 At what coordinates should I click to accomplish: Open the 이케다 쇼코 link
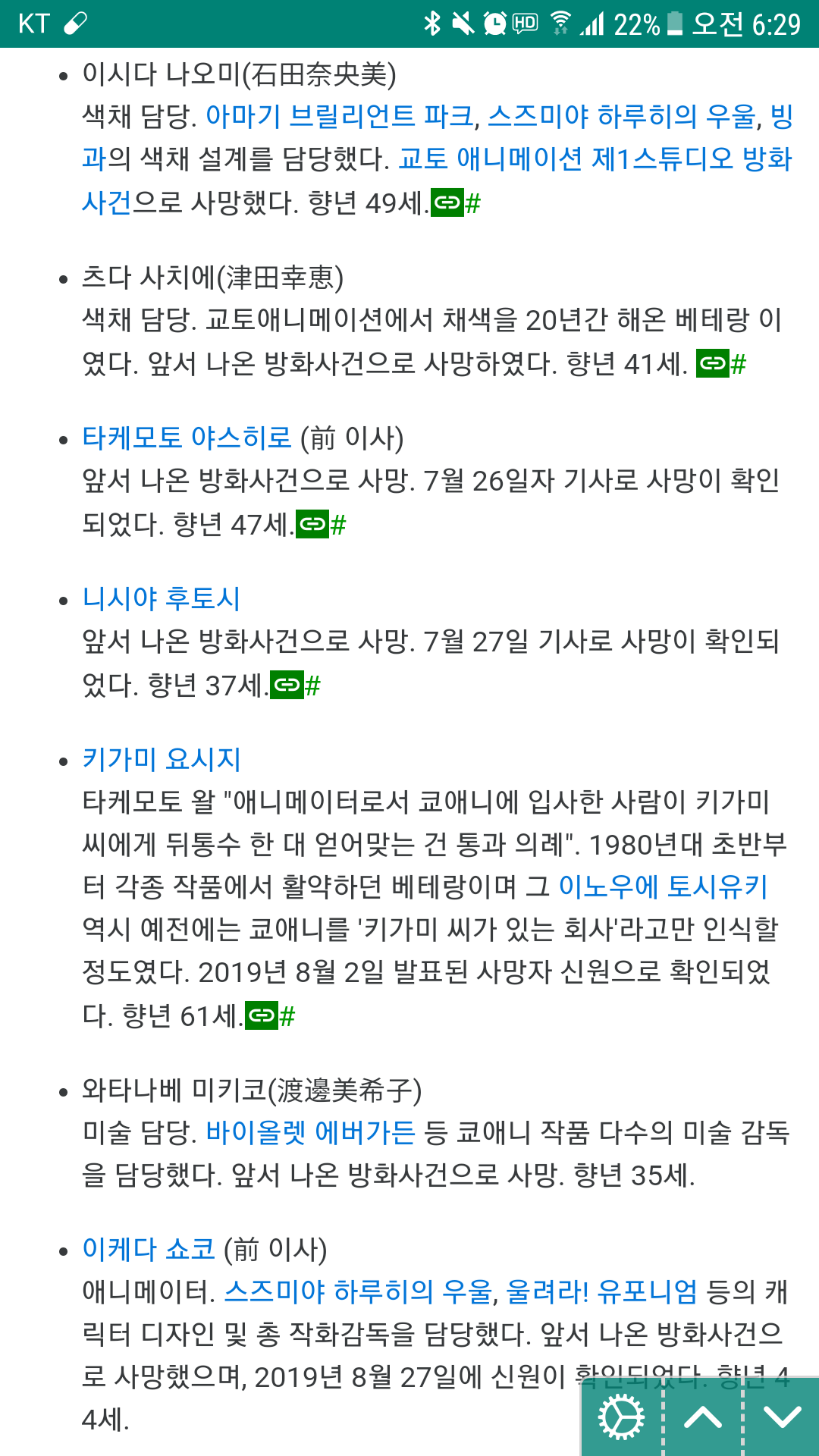tap(149, 1249)
